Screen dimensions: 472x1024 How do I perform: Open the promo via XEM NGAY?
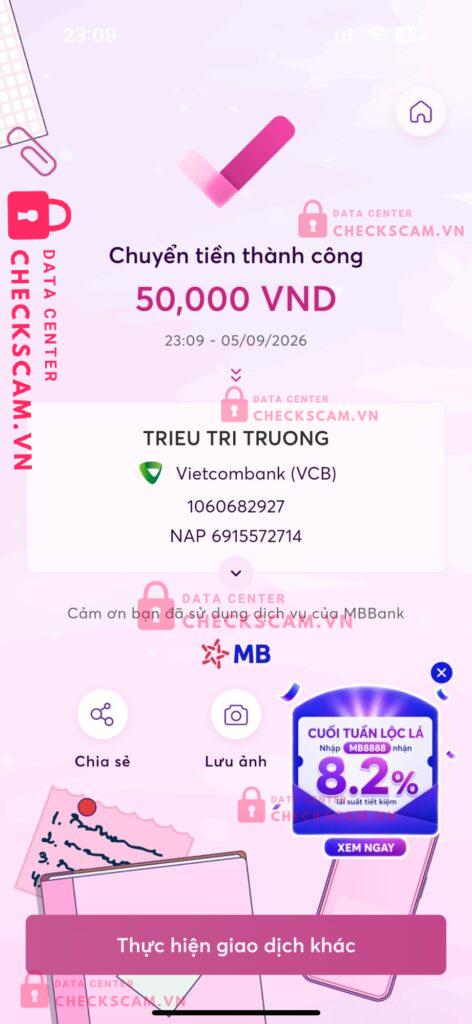[x=366, y=848]
